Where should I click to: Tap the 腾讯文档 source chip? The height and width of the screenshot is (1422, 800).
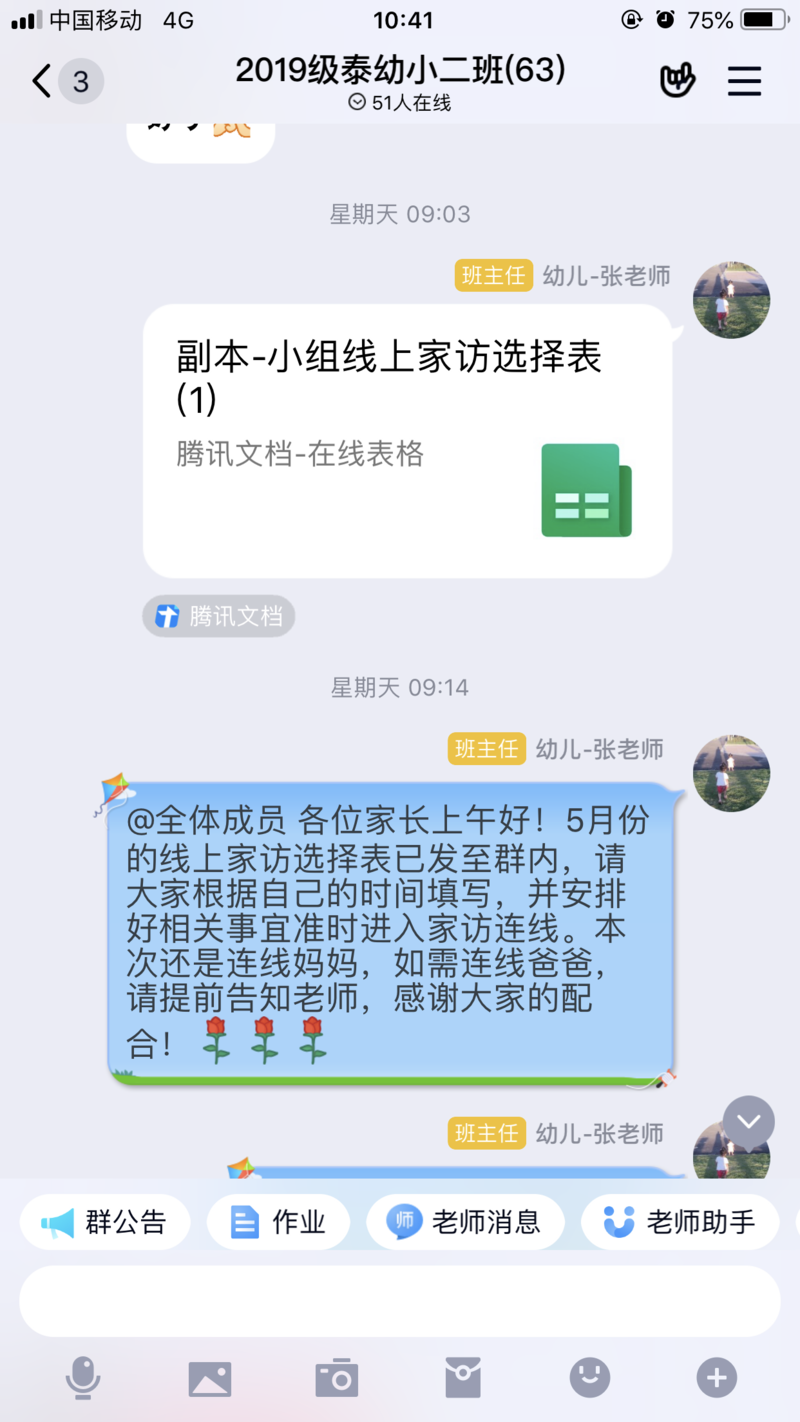[x=219, y=616]
